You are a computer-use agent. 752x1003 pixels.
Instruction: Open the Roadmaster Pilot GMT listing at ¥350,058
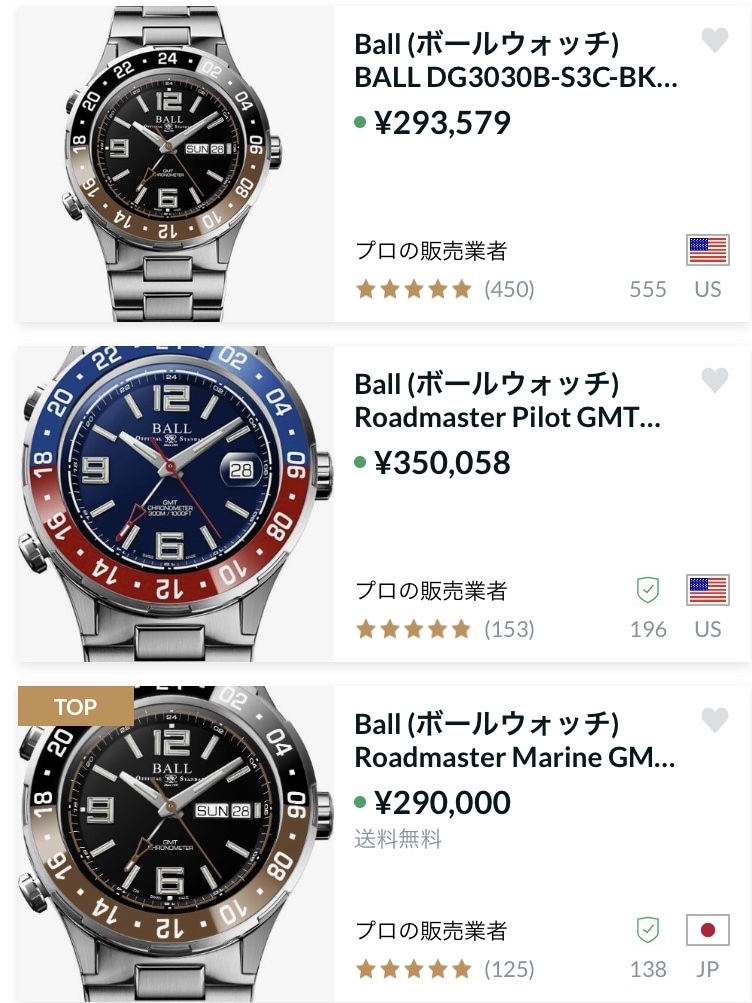(508, 400)
